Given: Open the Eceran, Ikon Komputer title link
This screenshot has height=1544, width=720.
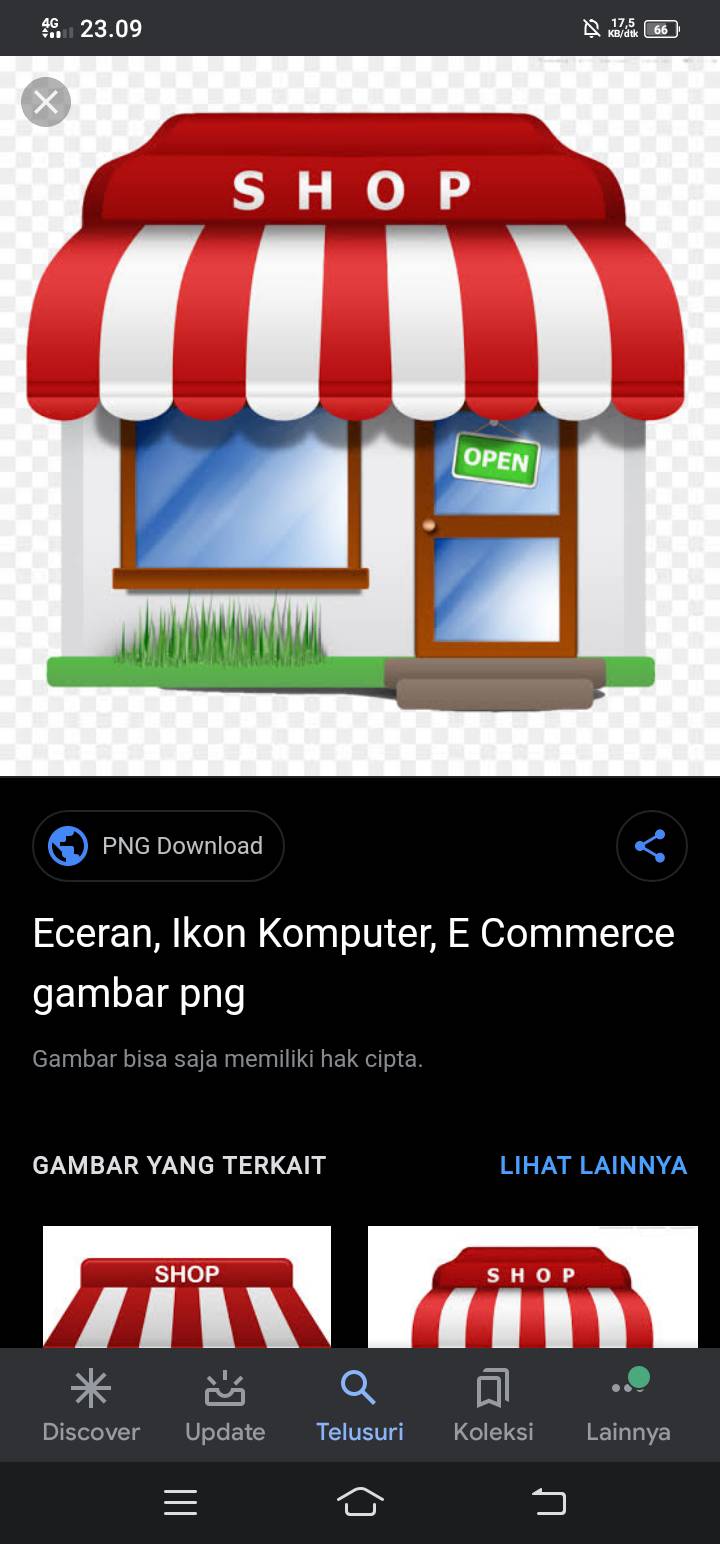Looking at the screenshot, I should [353, 963].
